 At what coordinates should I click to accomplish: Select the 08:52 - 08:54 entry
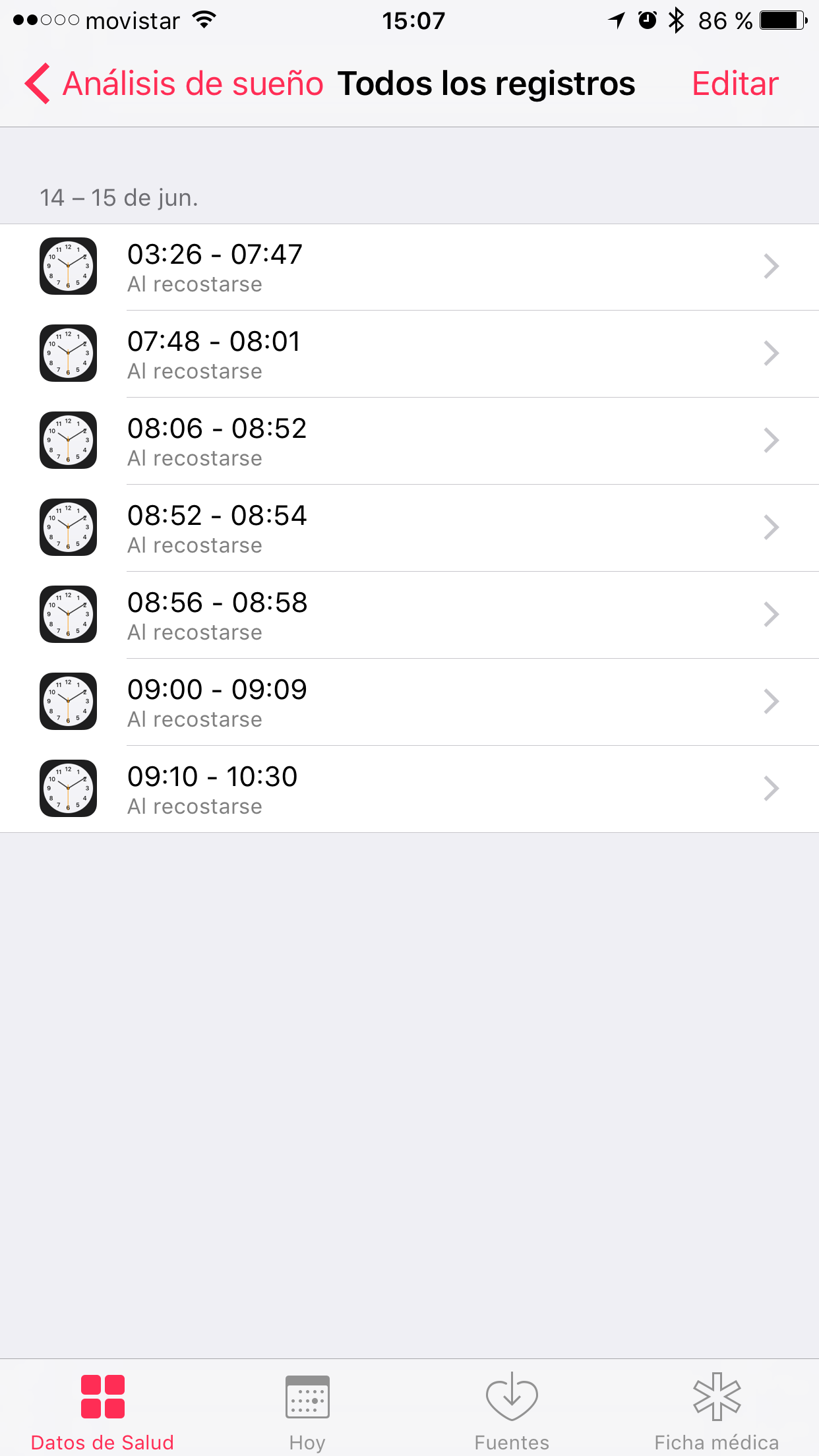click(x=409, y=528)
